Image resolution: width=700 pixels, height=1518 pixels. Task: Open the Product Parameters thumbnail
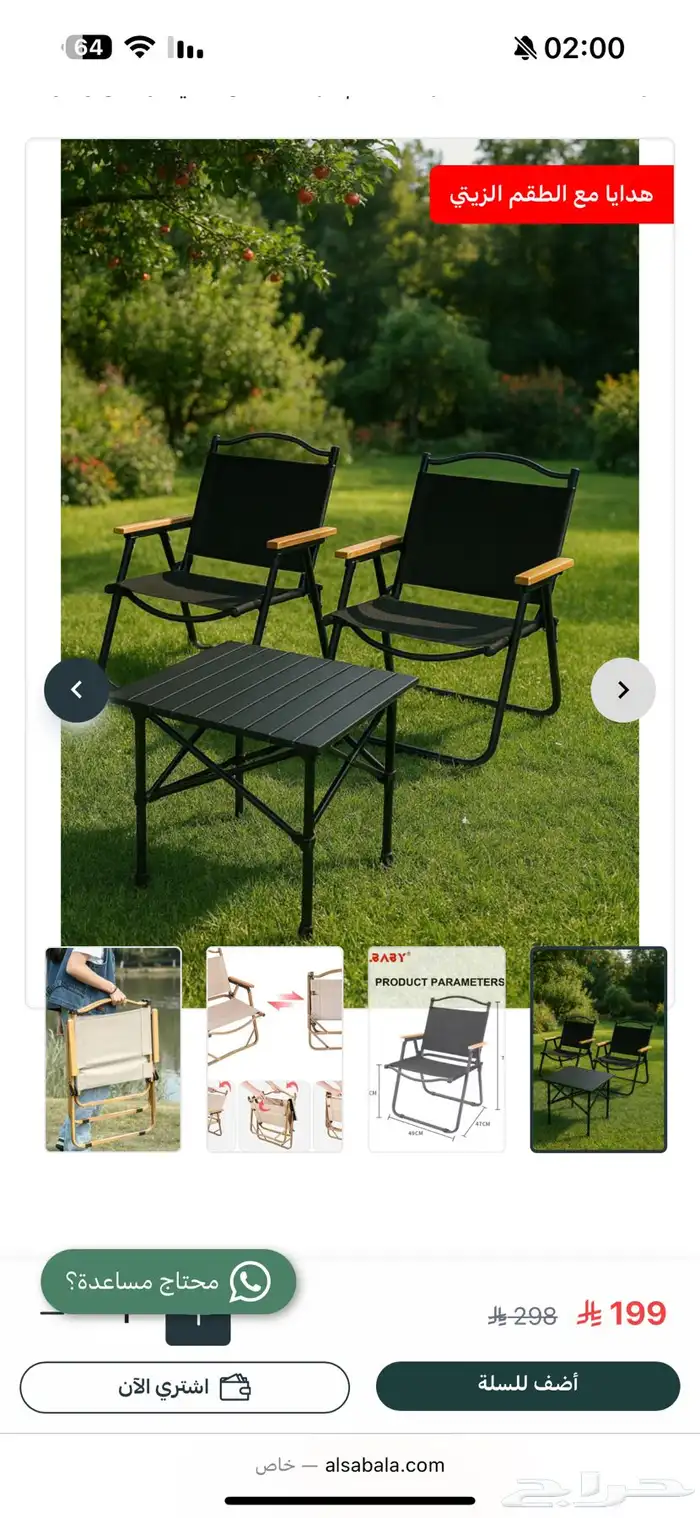[x=437, y=1049]
